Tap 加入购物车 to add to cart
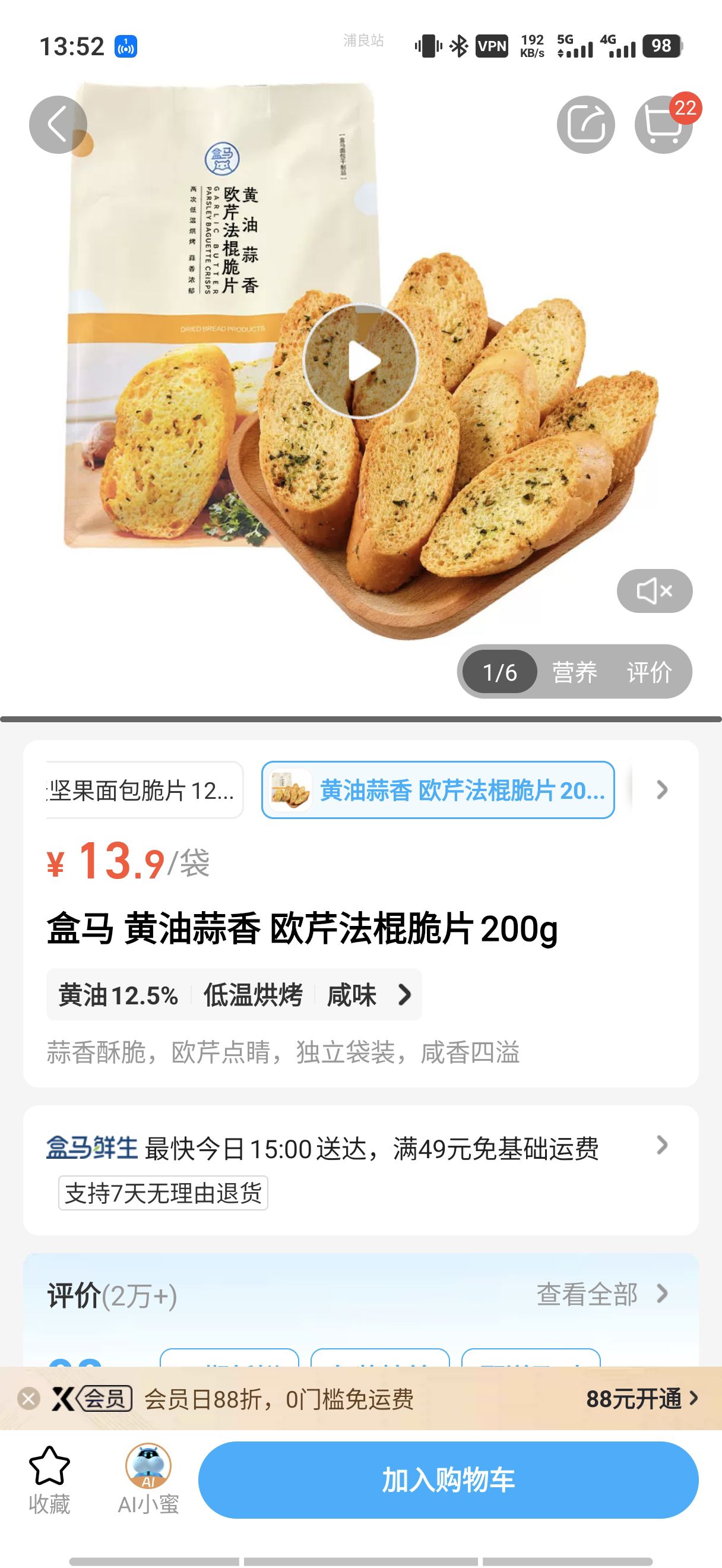 pos(448,1480)
